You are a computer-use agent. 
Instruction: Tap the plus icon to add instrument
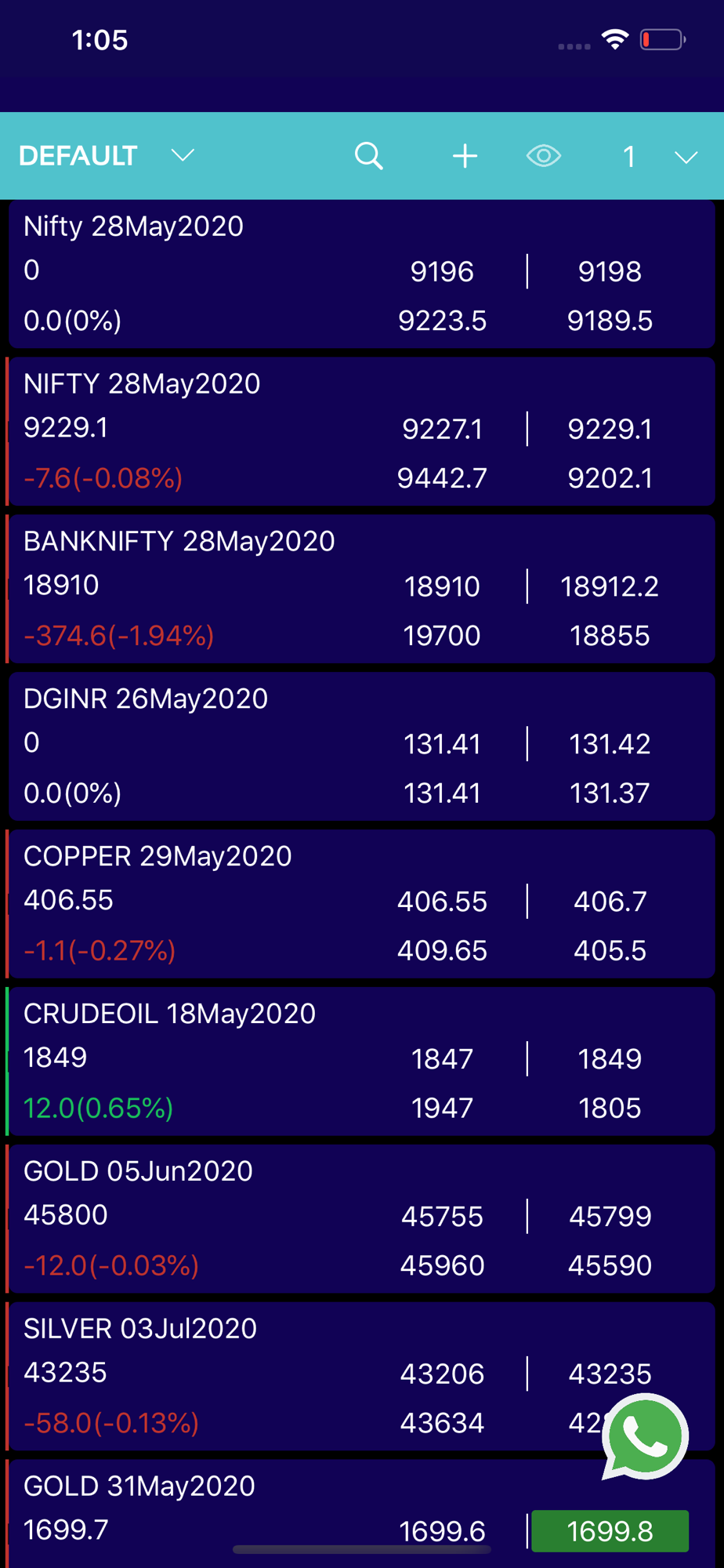coord(465,156)
